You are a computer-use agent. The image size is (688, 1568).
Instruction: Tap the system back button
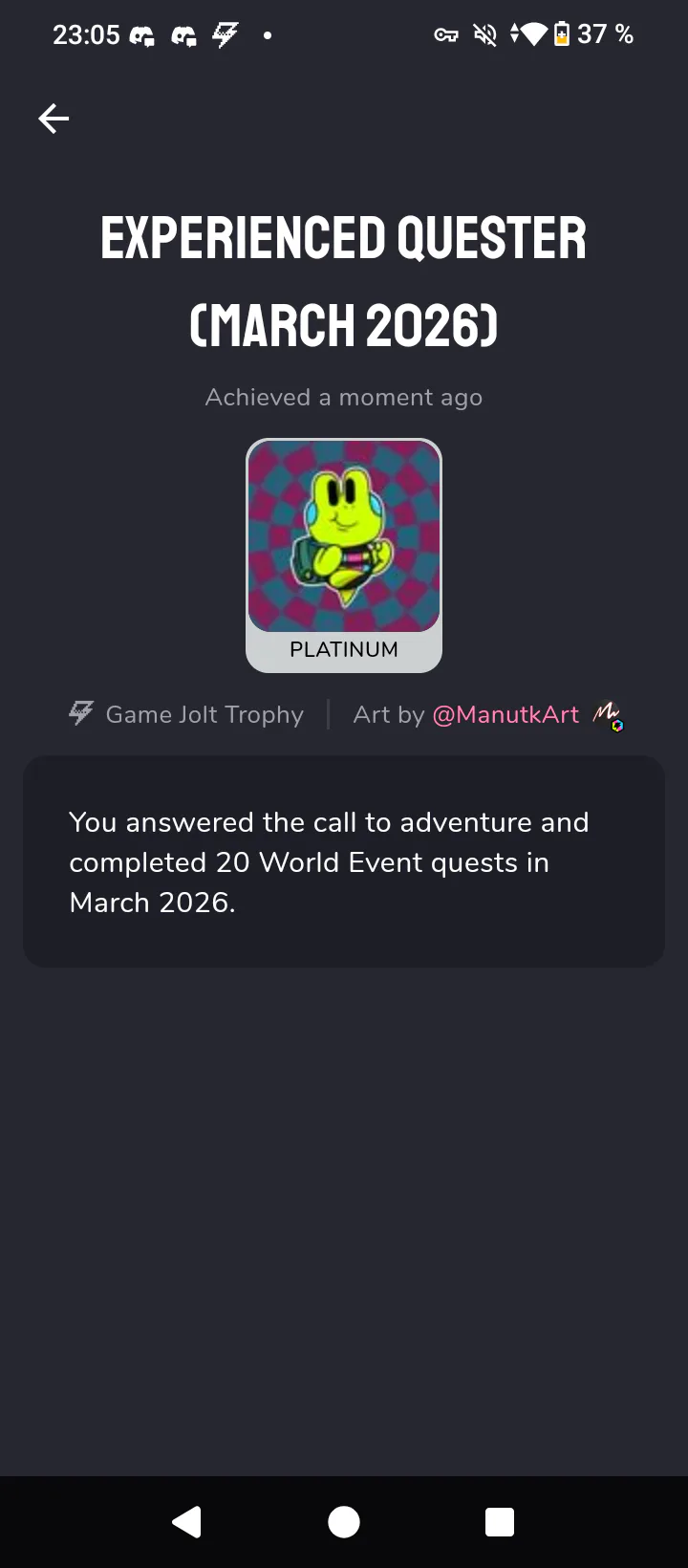pos(187,1521)
